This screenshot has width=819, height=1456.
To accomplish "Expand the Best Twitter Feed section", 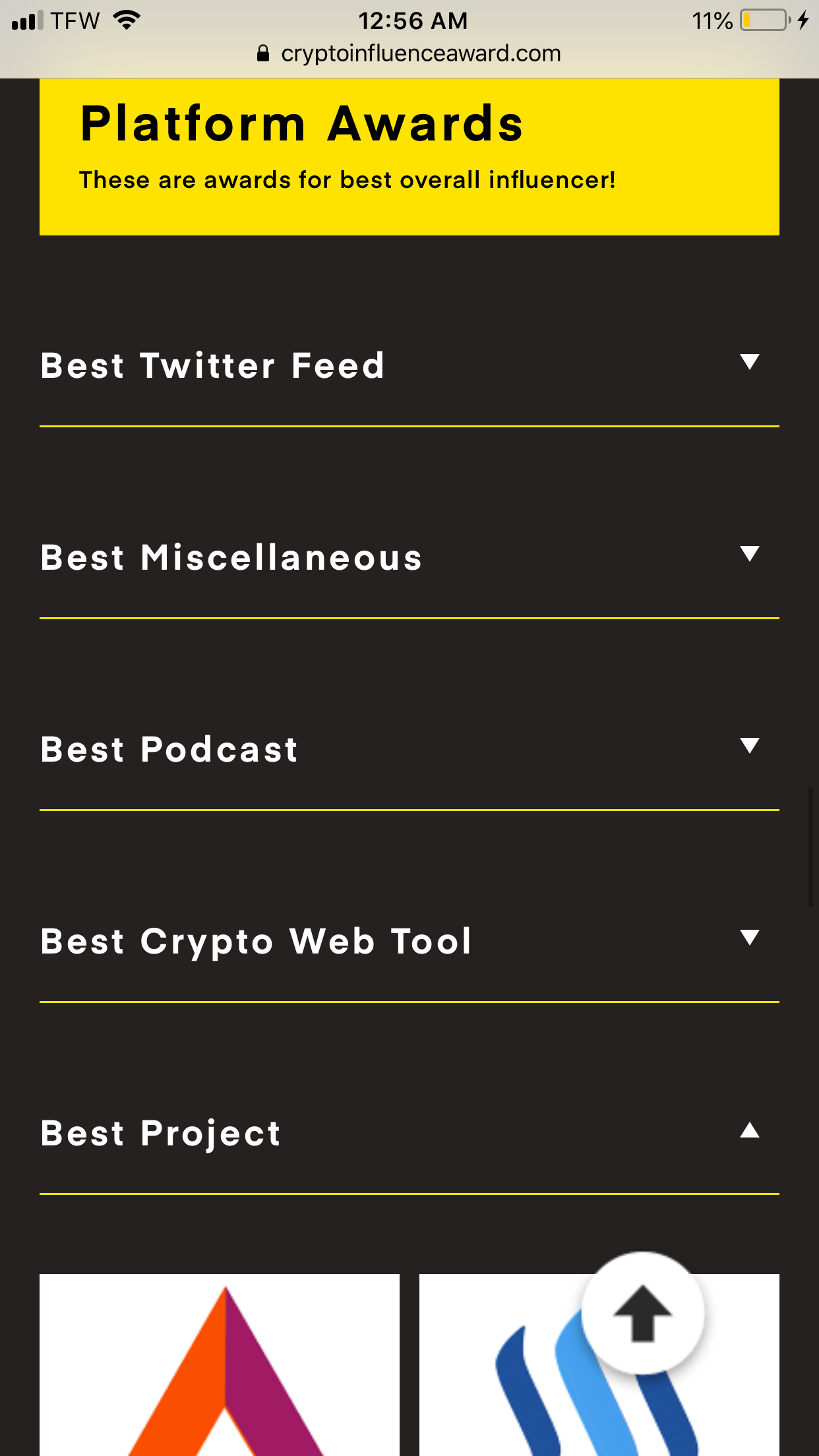I will [x=409, y=365].
